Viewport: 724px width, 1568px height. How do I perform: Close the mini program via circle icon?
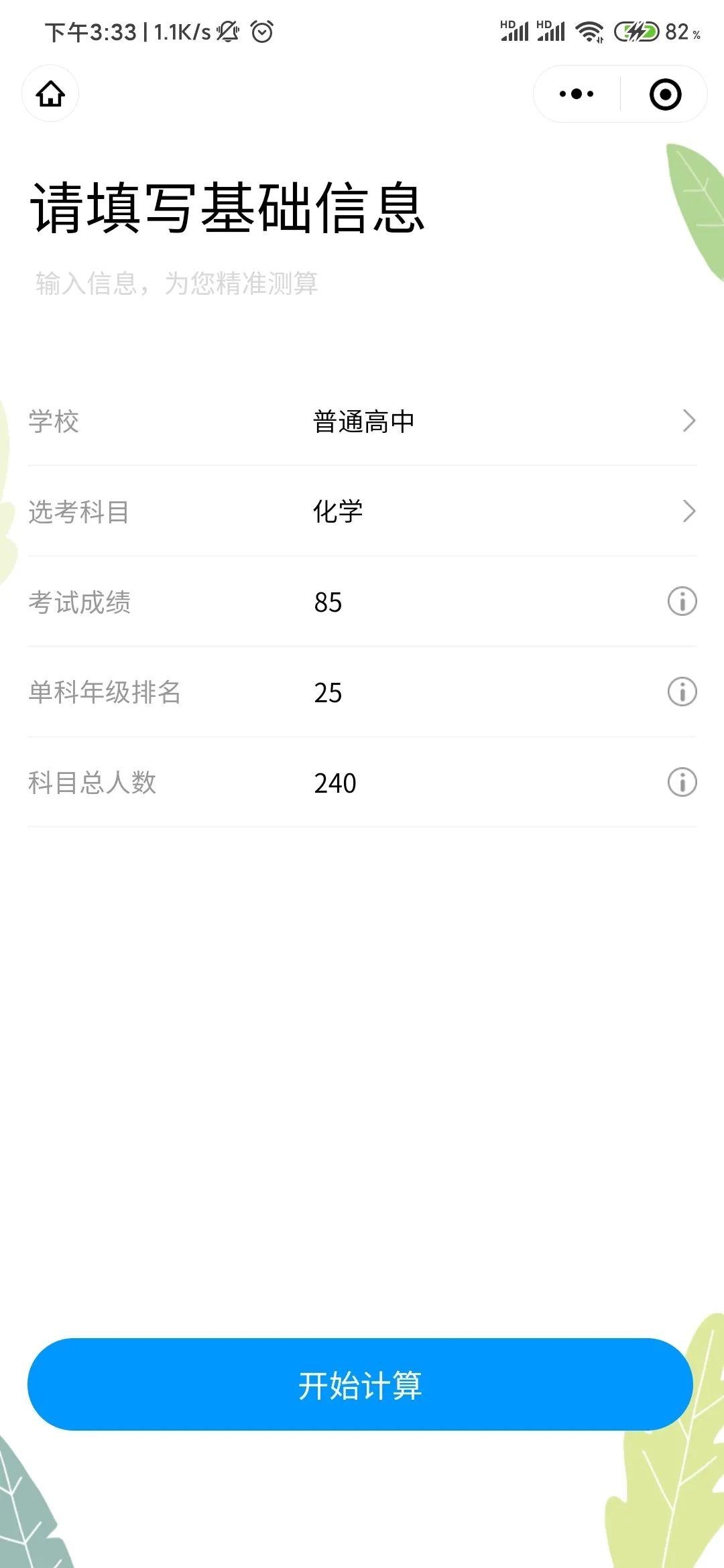(x=665, y=94)
